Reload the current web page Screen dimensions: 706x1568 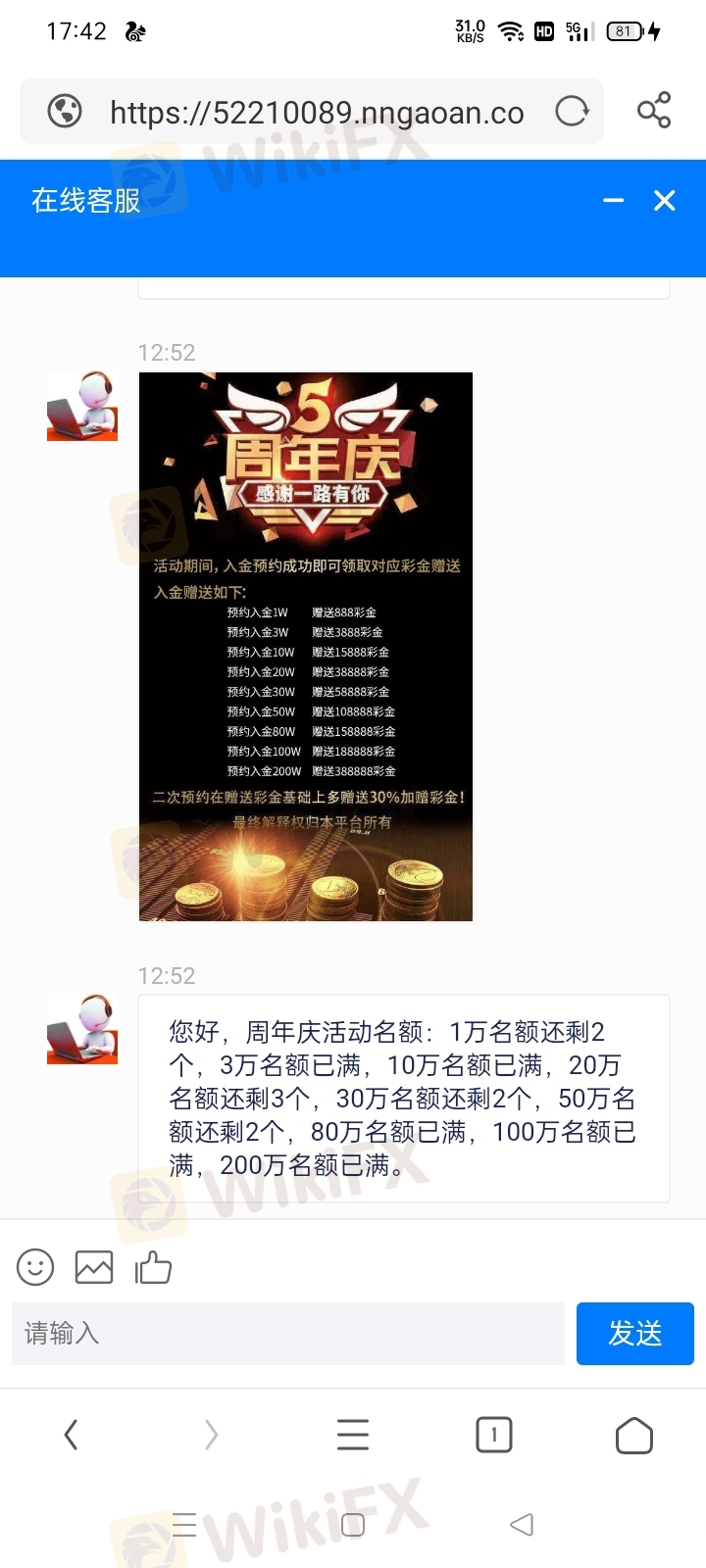[572, 112]
